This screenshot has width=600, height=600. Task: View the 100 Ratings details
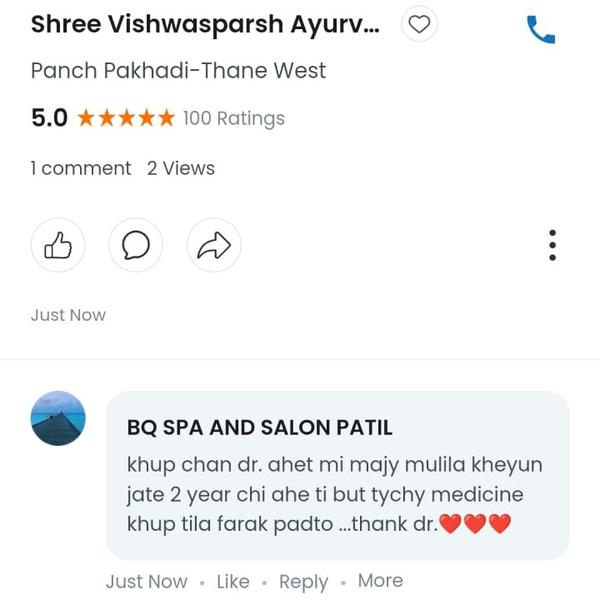[233, 118]
